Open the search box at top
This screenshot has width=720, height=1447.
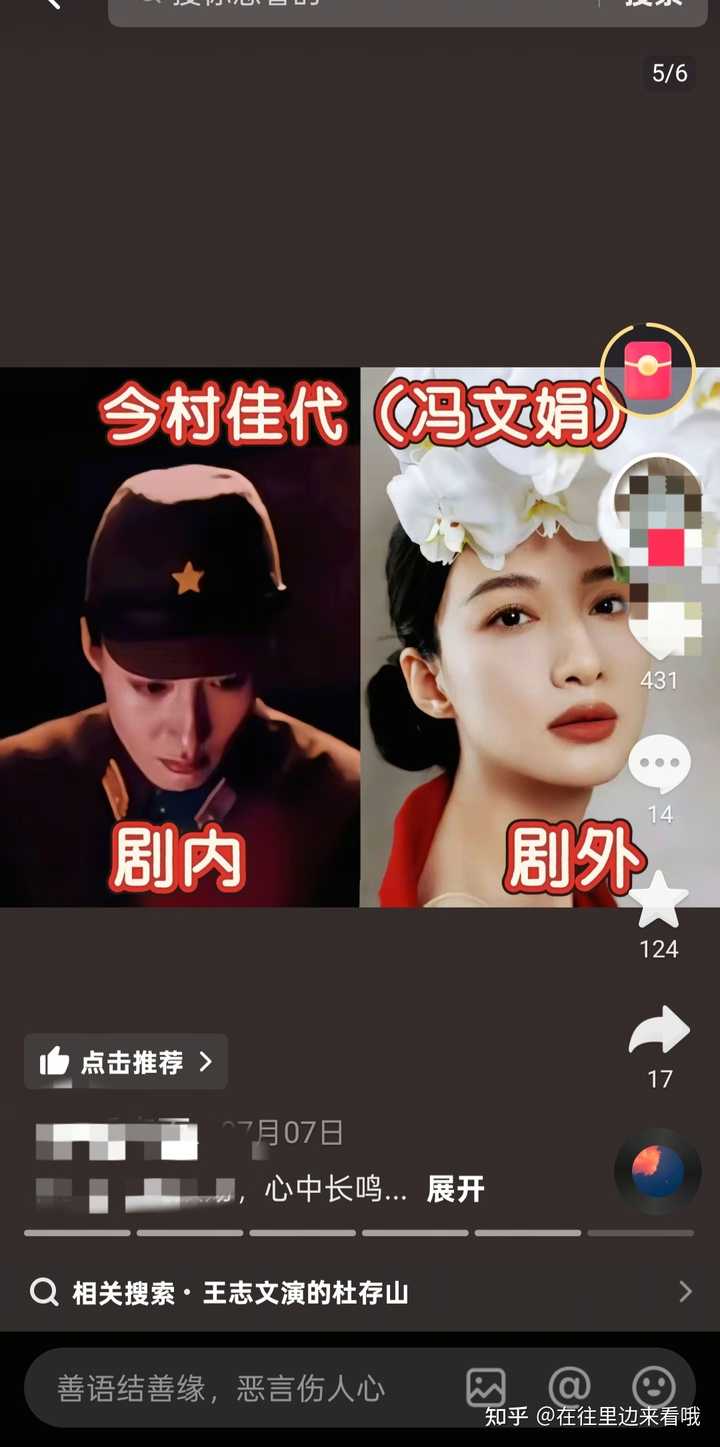point(350,8)
